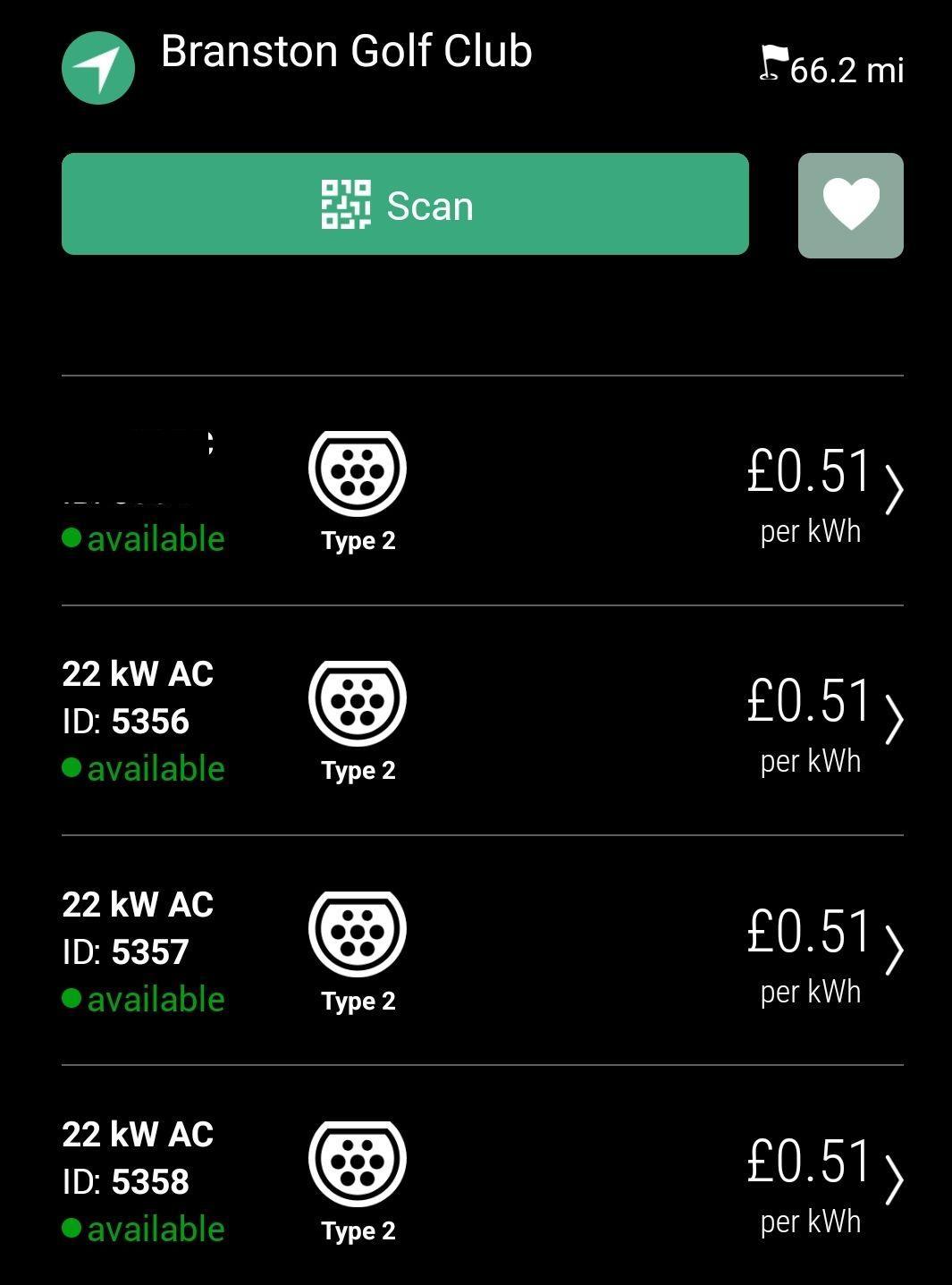Viewport: 952px width, 1285px height.
Task: Select the charger with ID 5357
Action: [x=483, y=950]
